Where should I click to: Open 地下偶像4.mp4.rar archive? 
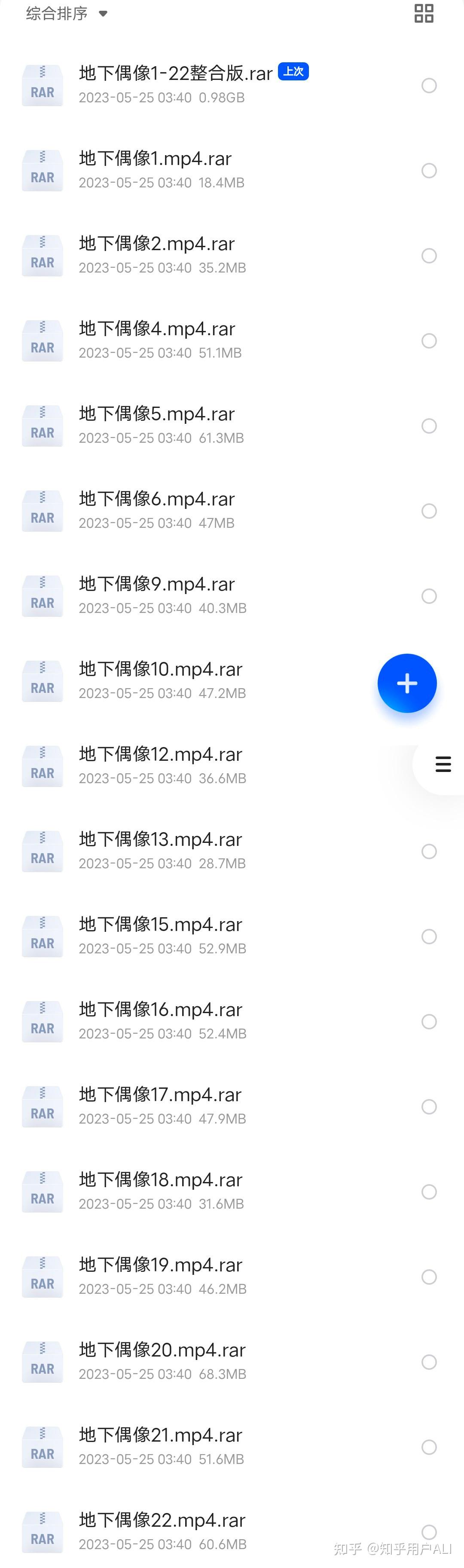[x=157, y=329]
